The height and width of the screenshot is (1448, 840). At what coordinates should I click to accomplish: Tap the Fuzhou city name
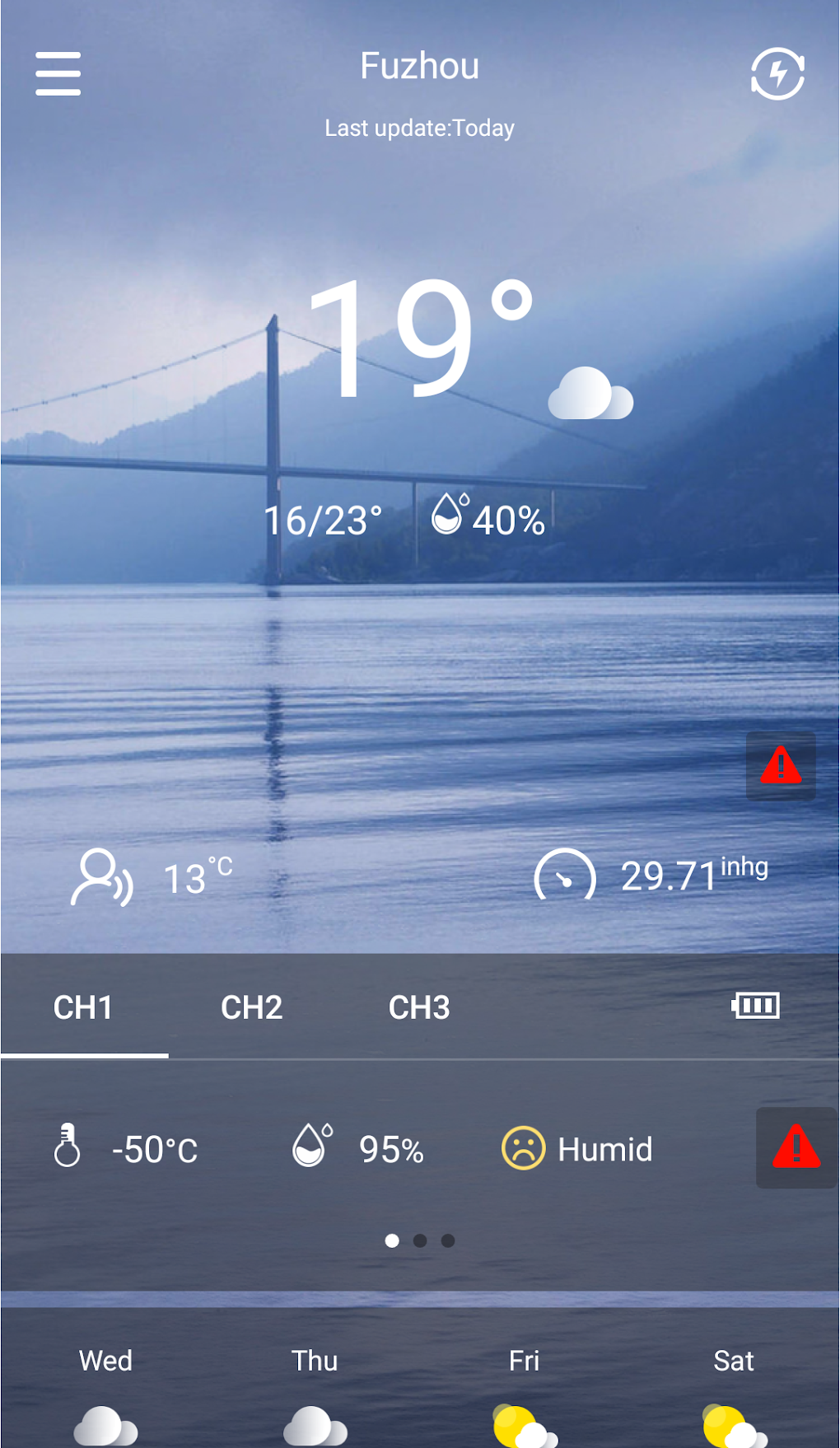[419, 67]
